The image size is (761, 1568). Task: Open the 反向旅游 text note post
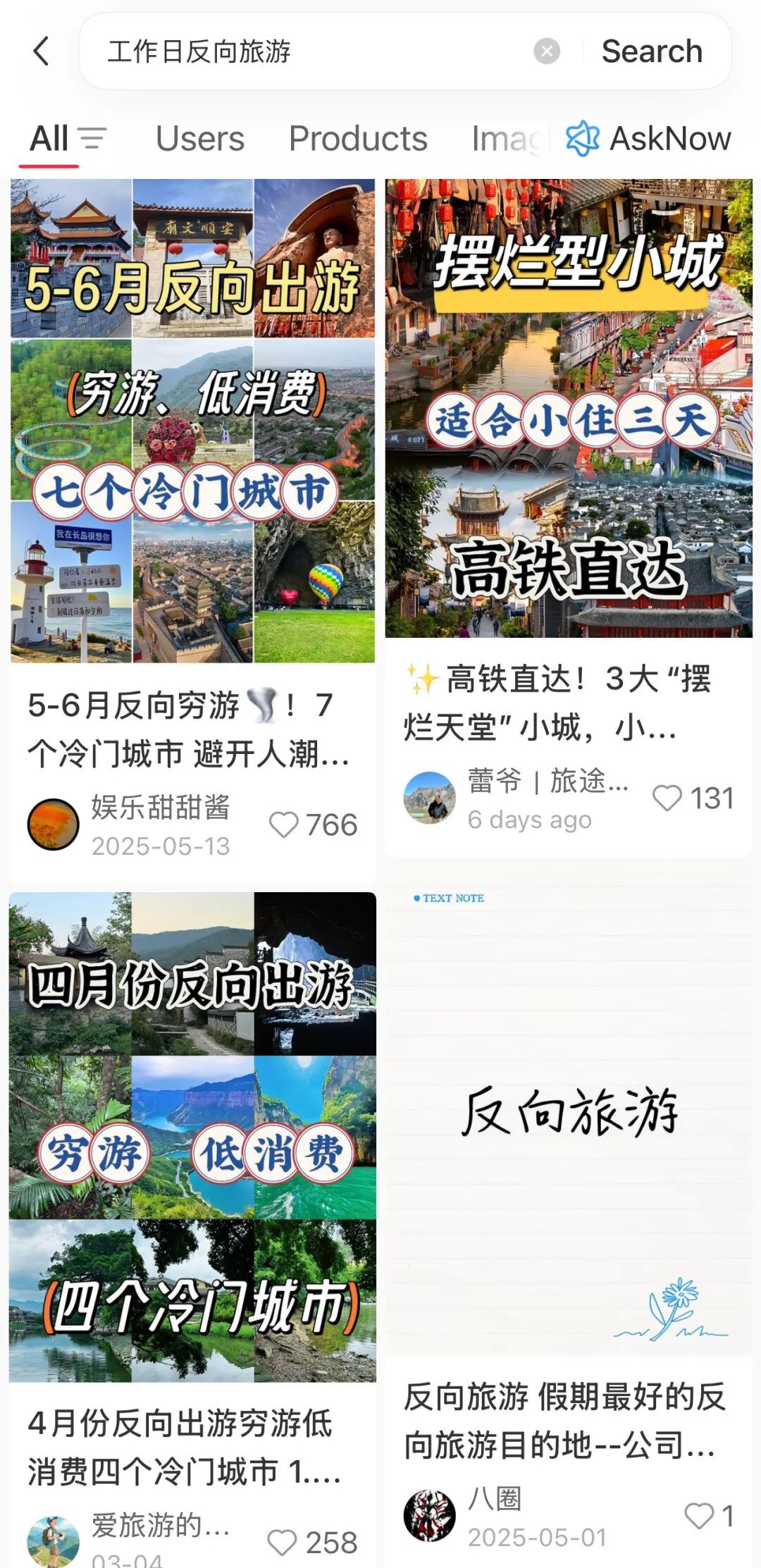(569, 1112)
